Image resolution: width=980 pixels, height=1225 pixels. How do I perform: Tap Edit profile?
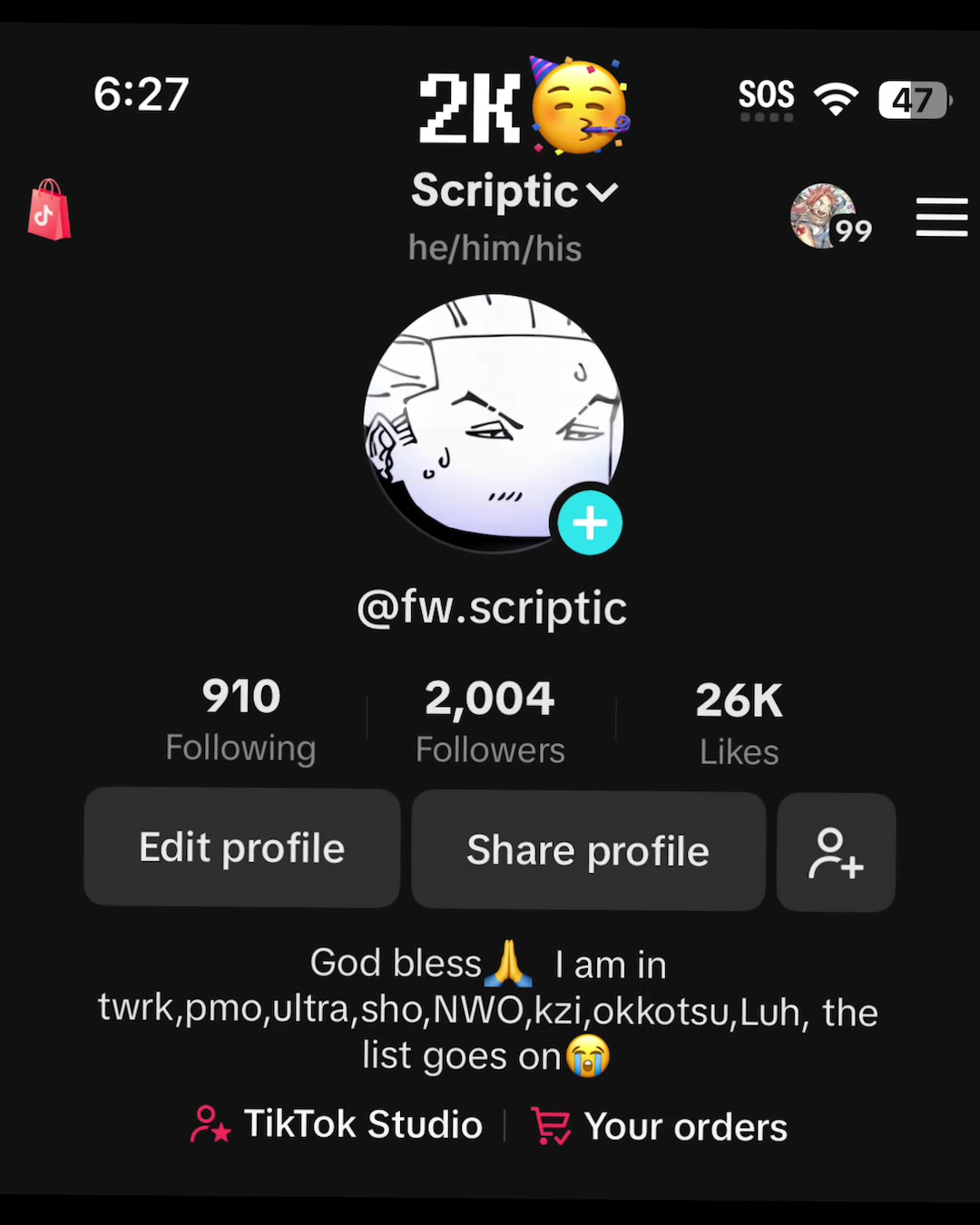[x=241, y=848]
